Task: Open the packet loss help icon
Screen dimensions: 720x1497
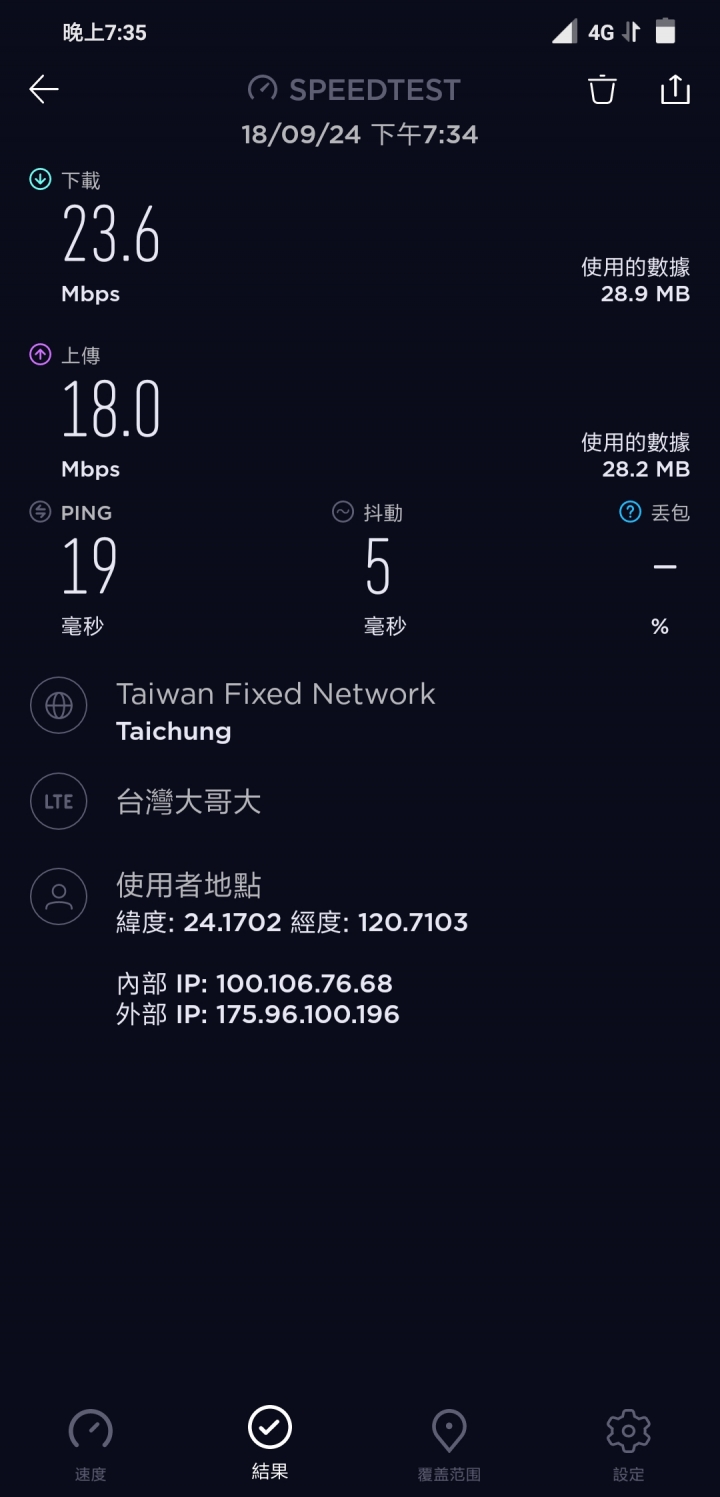Action: (x=630, y=512)
